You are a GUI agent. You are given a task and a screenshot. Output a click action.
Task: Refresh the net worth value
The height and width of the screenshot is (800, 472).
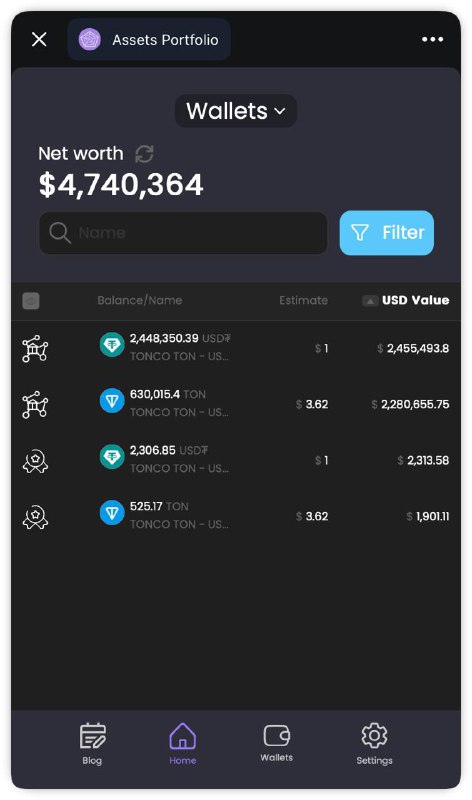click(x=144, y=154)
